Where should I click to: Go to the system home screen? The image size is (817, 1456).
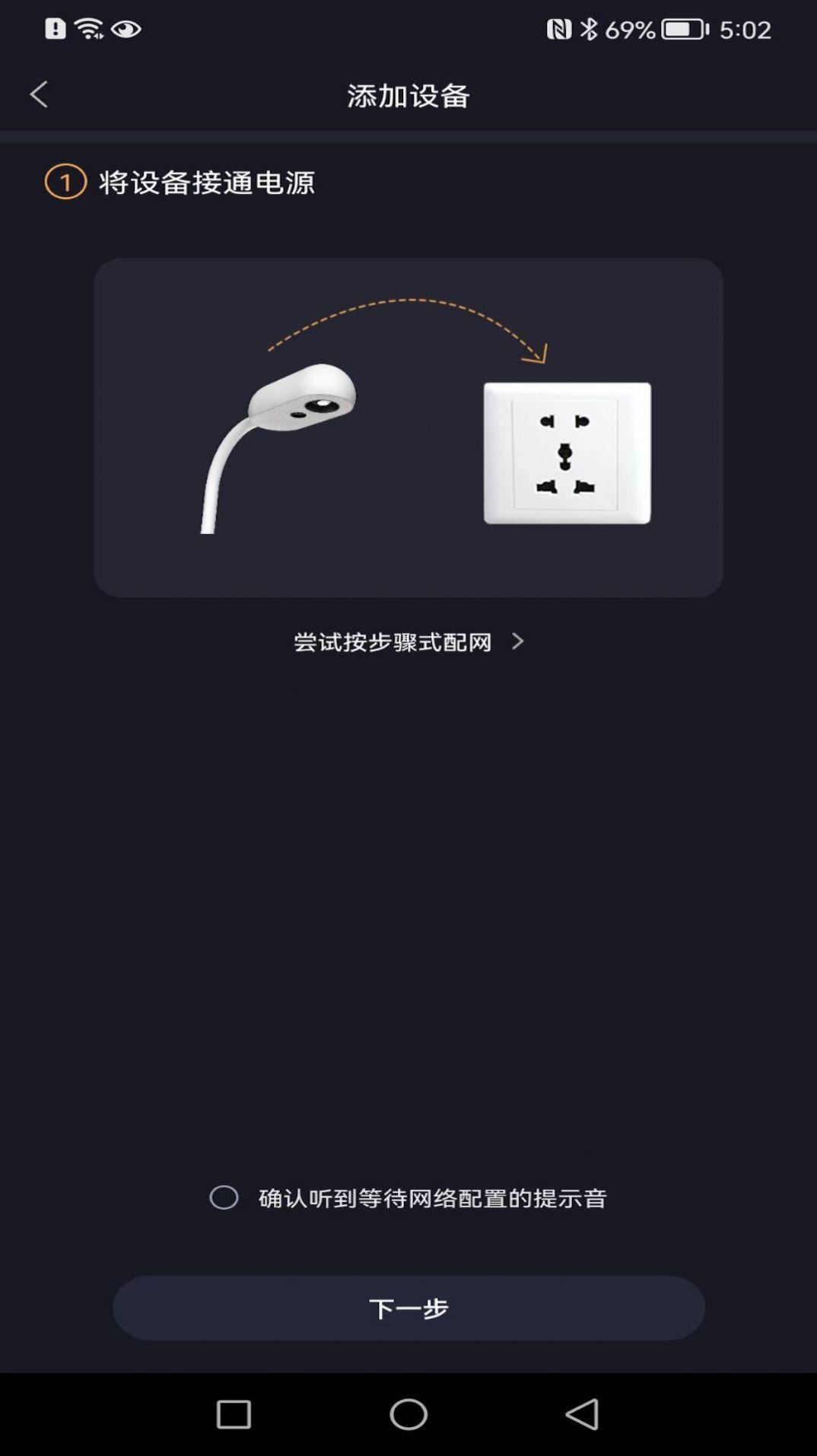point(408,1414)
